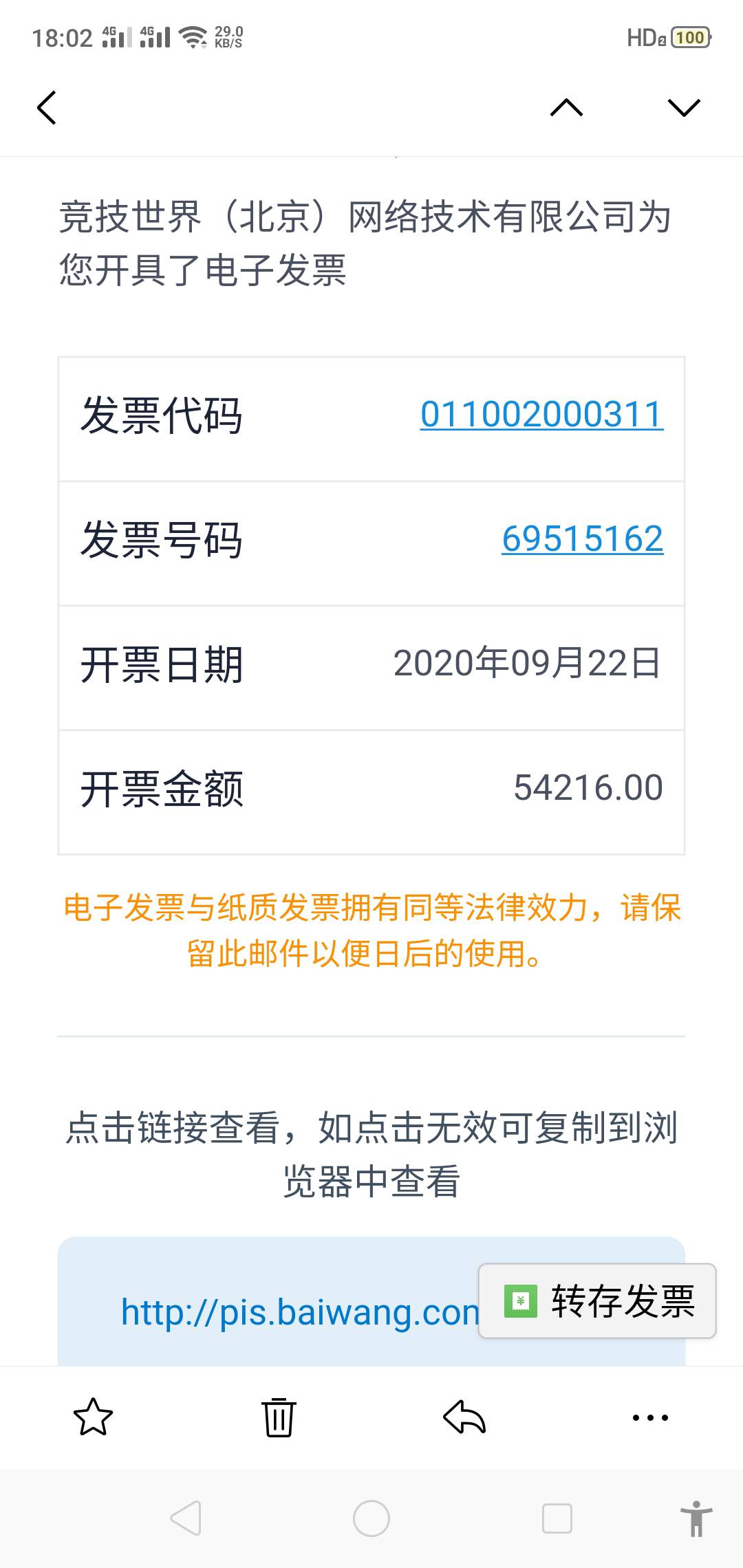Screen dimensions: 743x1568
Task: Open the more options ellipsis menu
Action: coord(650,1417)
